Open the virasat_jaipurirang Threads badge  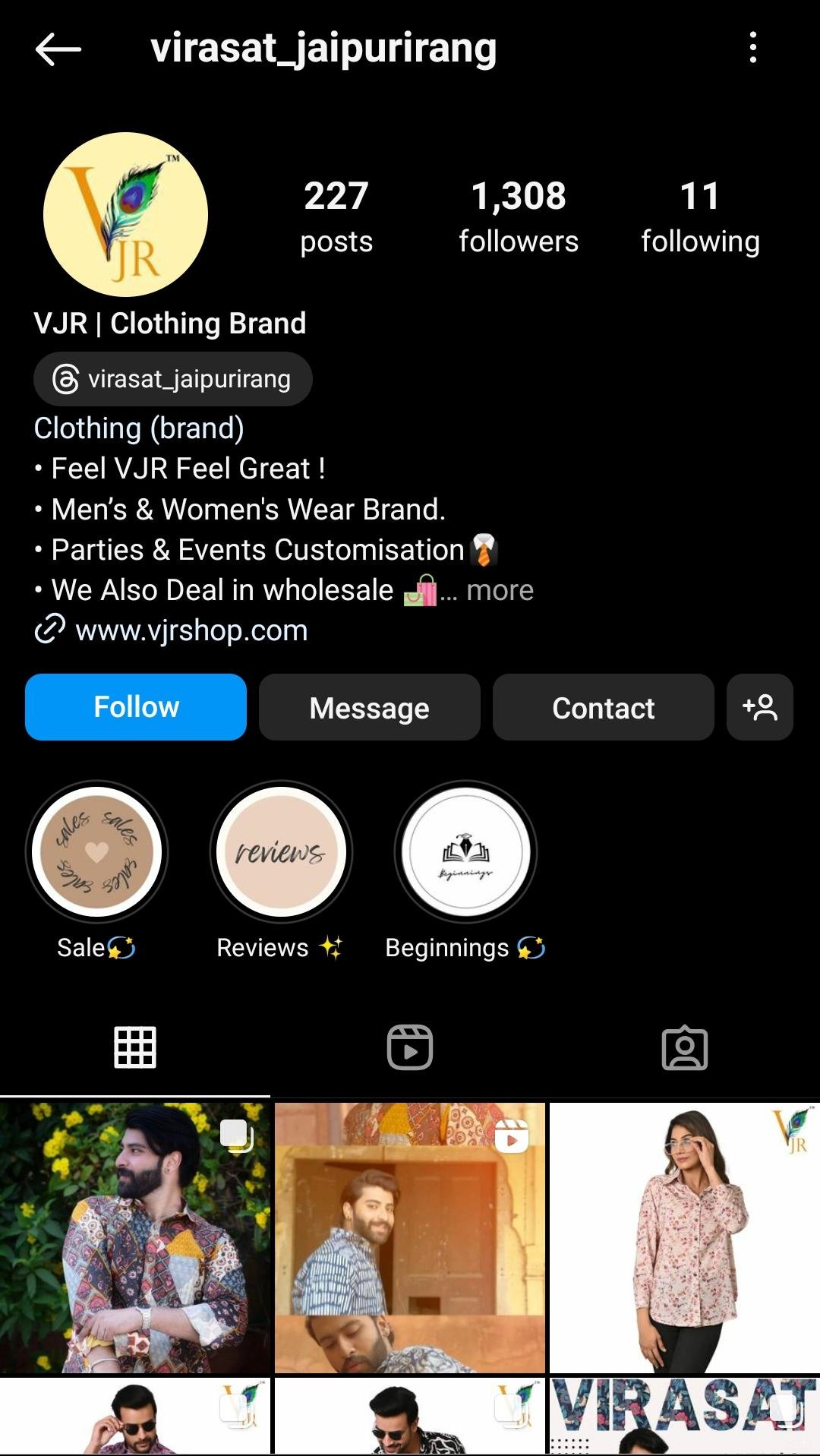pos(173,379)
